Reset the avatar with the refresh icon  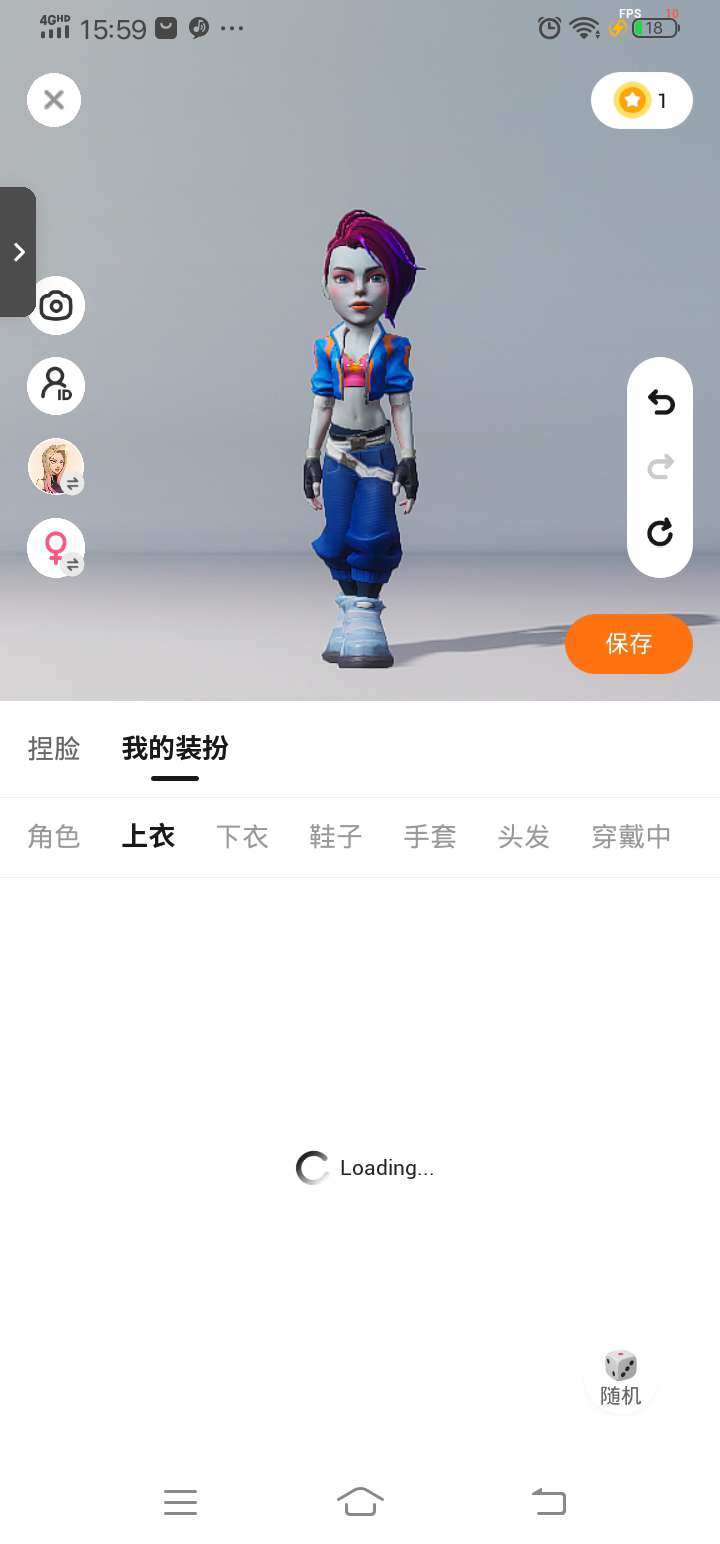660,532
